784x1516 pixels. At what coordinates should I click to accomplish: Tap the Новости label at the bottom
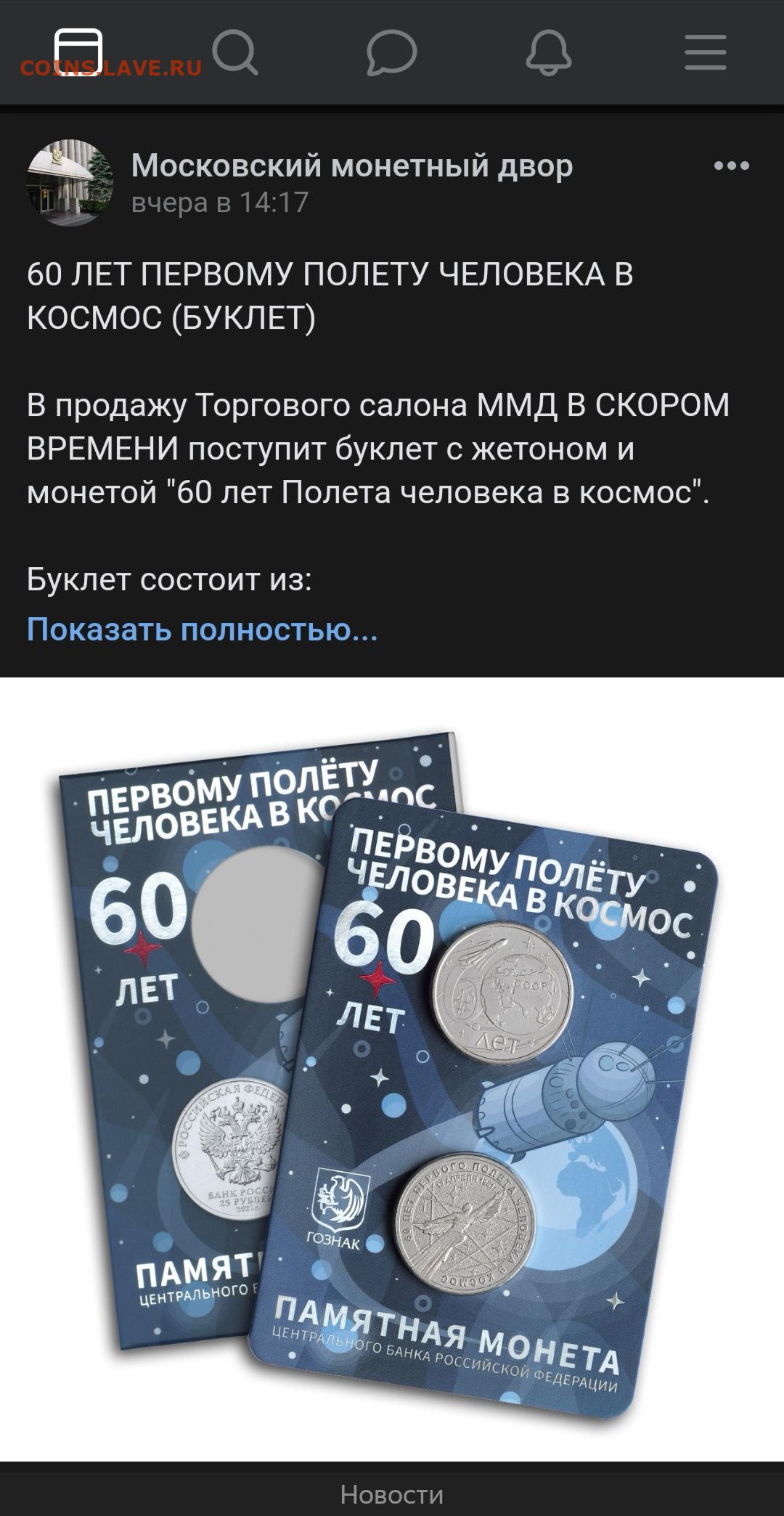pos(392,1494)
